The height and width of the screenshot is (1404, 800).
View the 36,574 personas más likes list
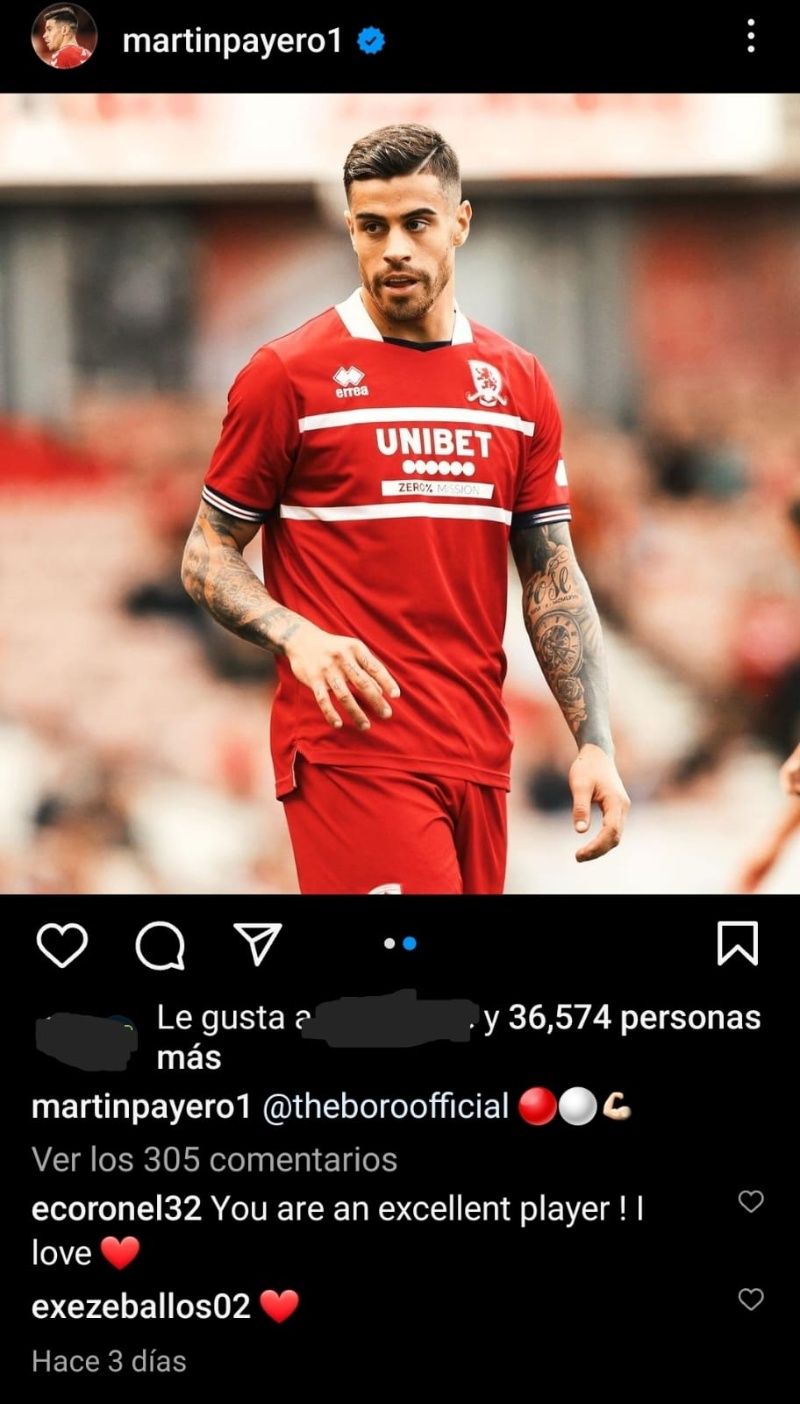(x=634, y=1018)
